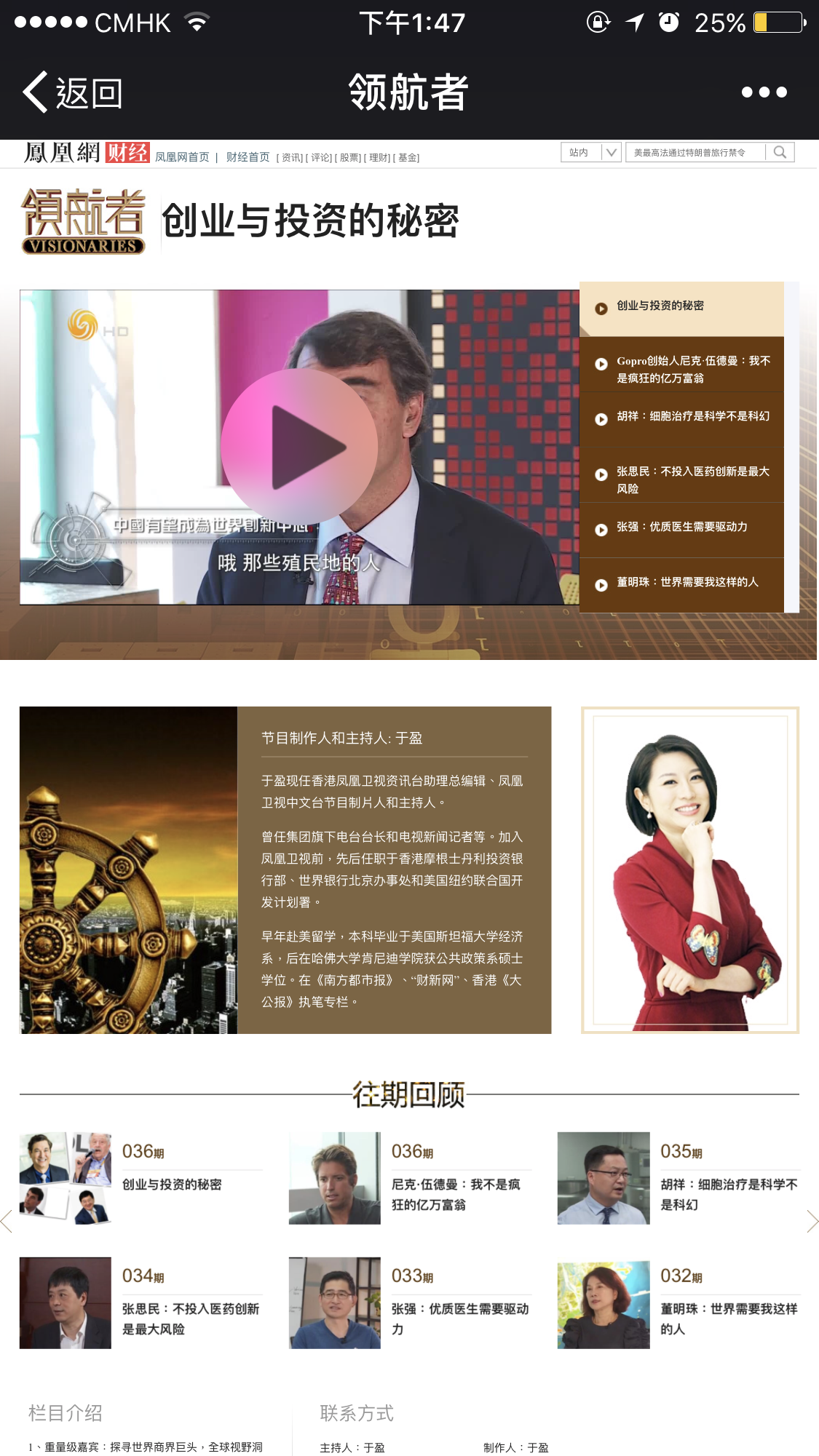Play the featured video
This screenshot has height=1456, width=819.
tap(299, 447)
